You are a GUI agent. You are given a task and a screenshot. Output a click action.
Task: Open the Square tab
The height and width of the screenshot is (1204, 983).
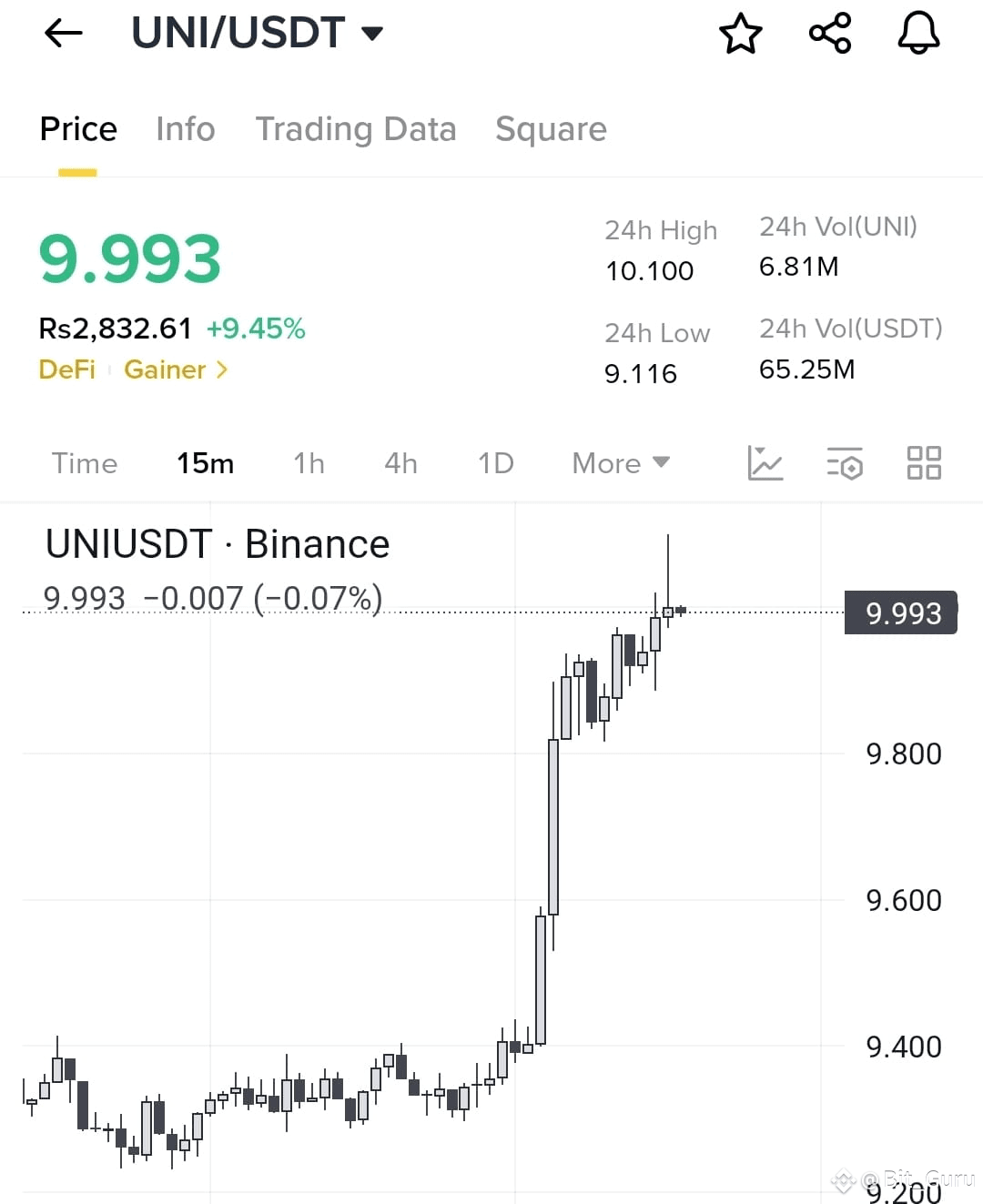[x=551, y=129]
